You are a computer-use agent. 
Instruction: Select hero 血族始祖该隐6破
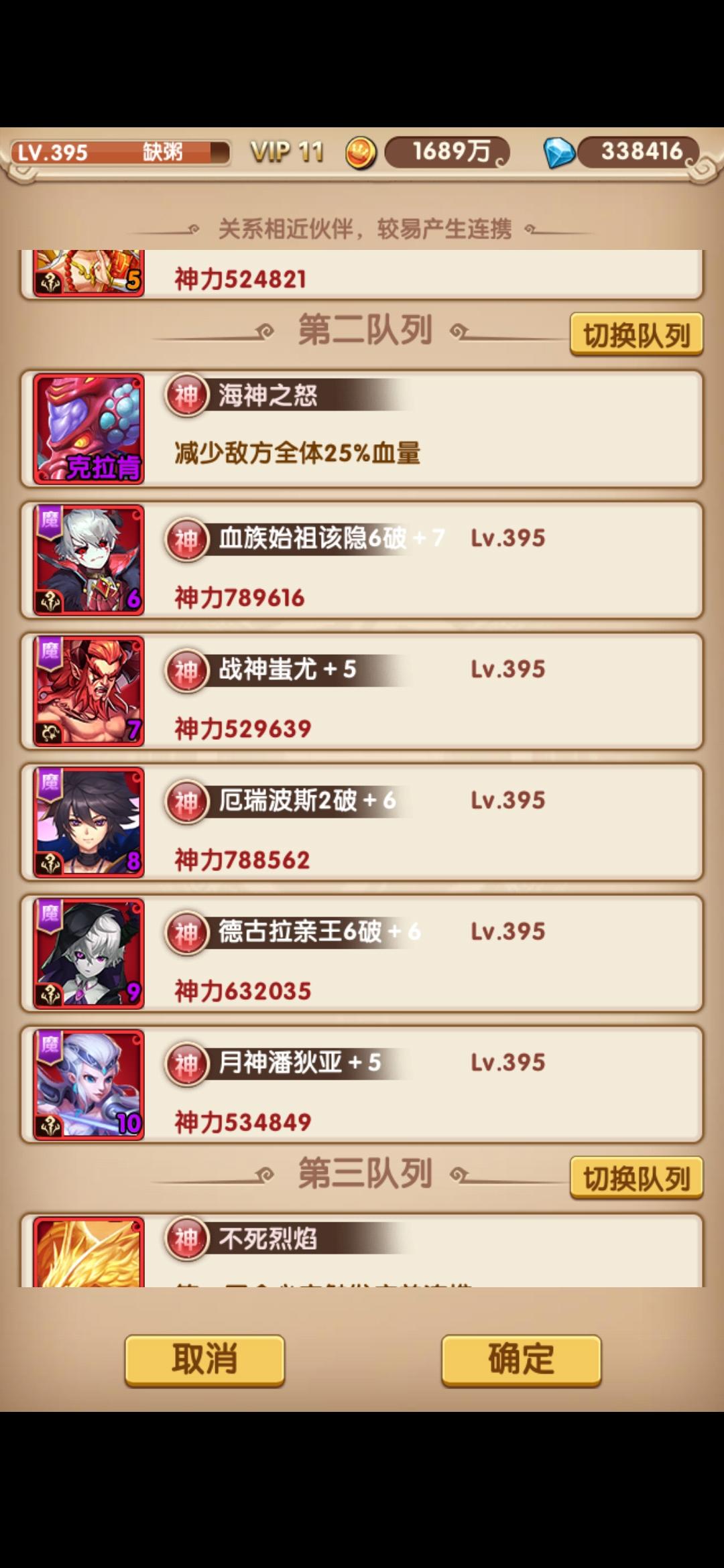pyautogui.click(x=362, y=560)
